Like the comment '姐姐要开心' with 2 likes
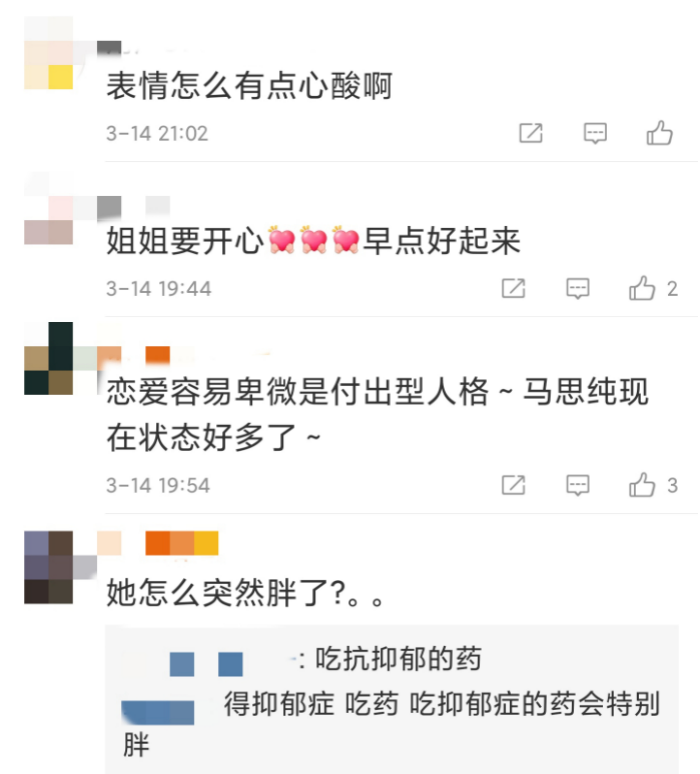The height and width of the screenshot is (774, 700). 642,289
